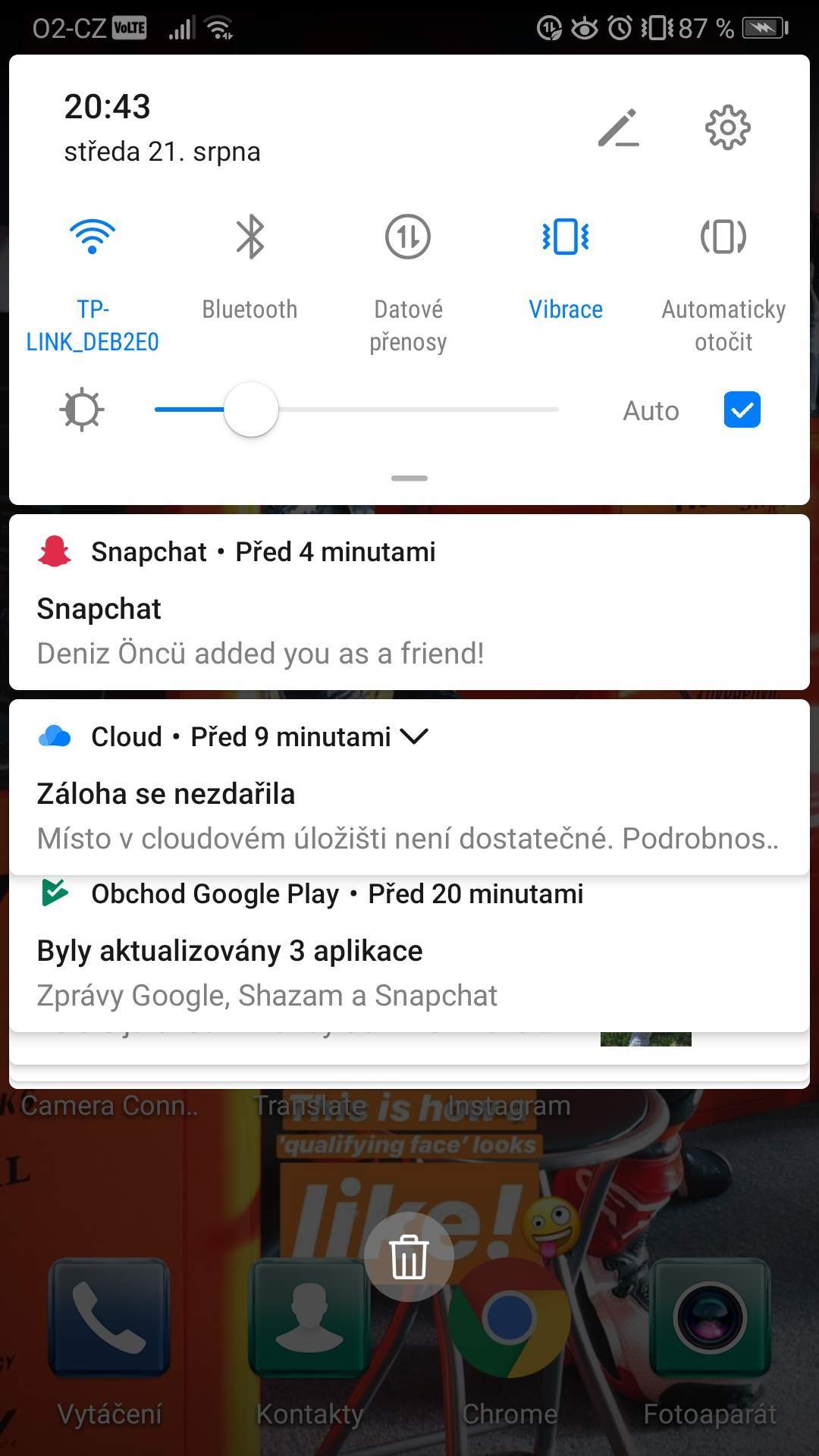Image resolution: width=819 pixels, height=1456 pixels.
Task: Tap the quick settings expand handle
Action: point(409,479)
